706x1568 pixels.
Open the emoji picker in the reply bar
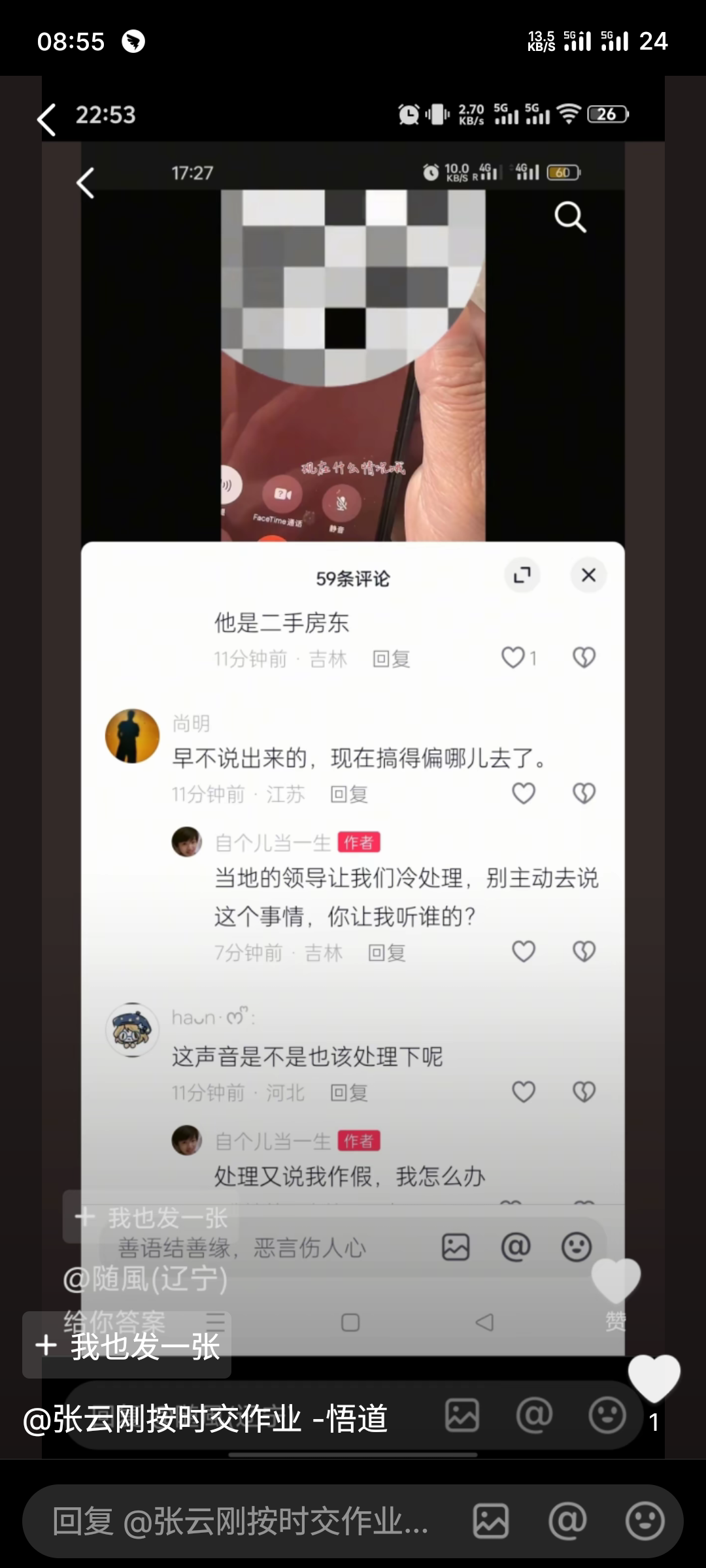click(645, 1521)
